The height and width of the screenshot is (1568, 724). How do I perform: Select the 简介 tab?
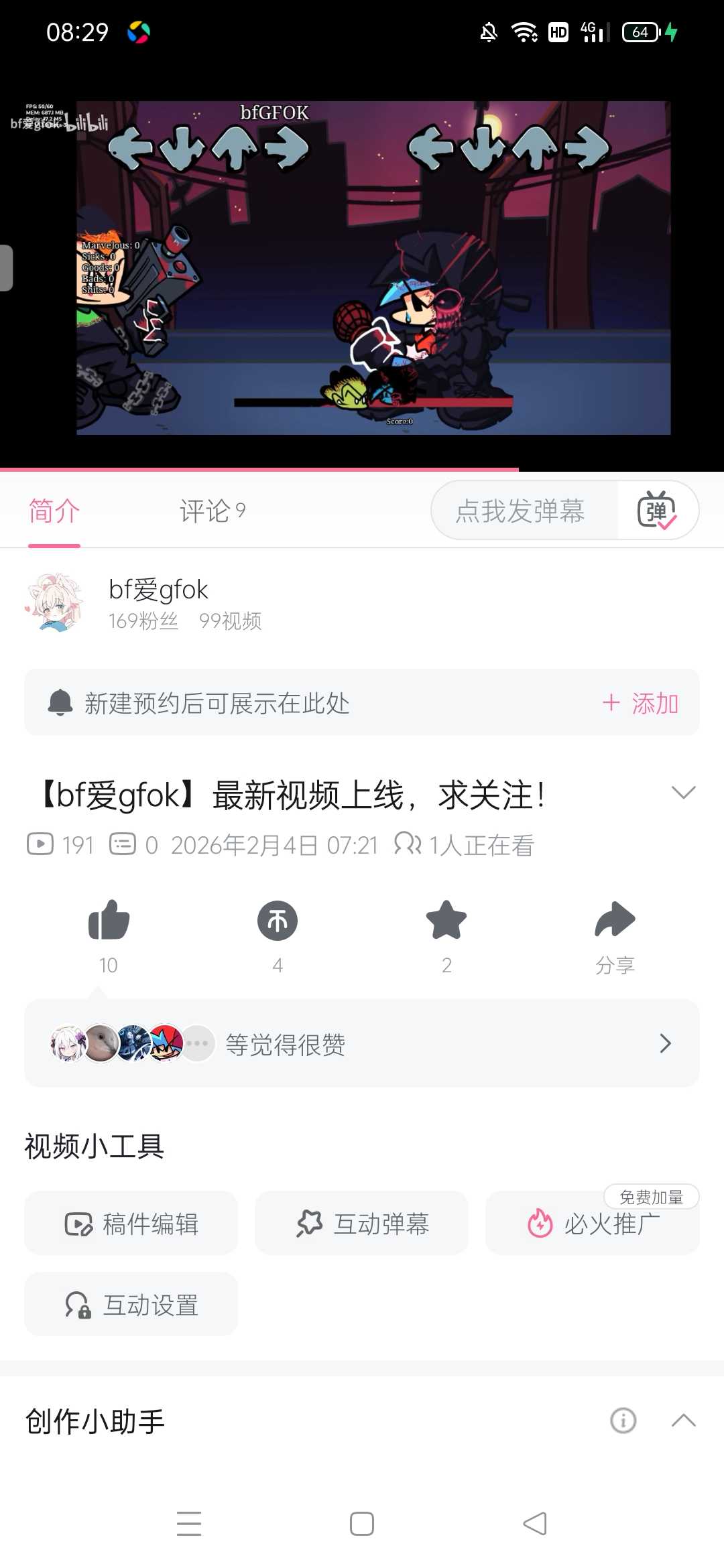(54, 511)
